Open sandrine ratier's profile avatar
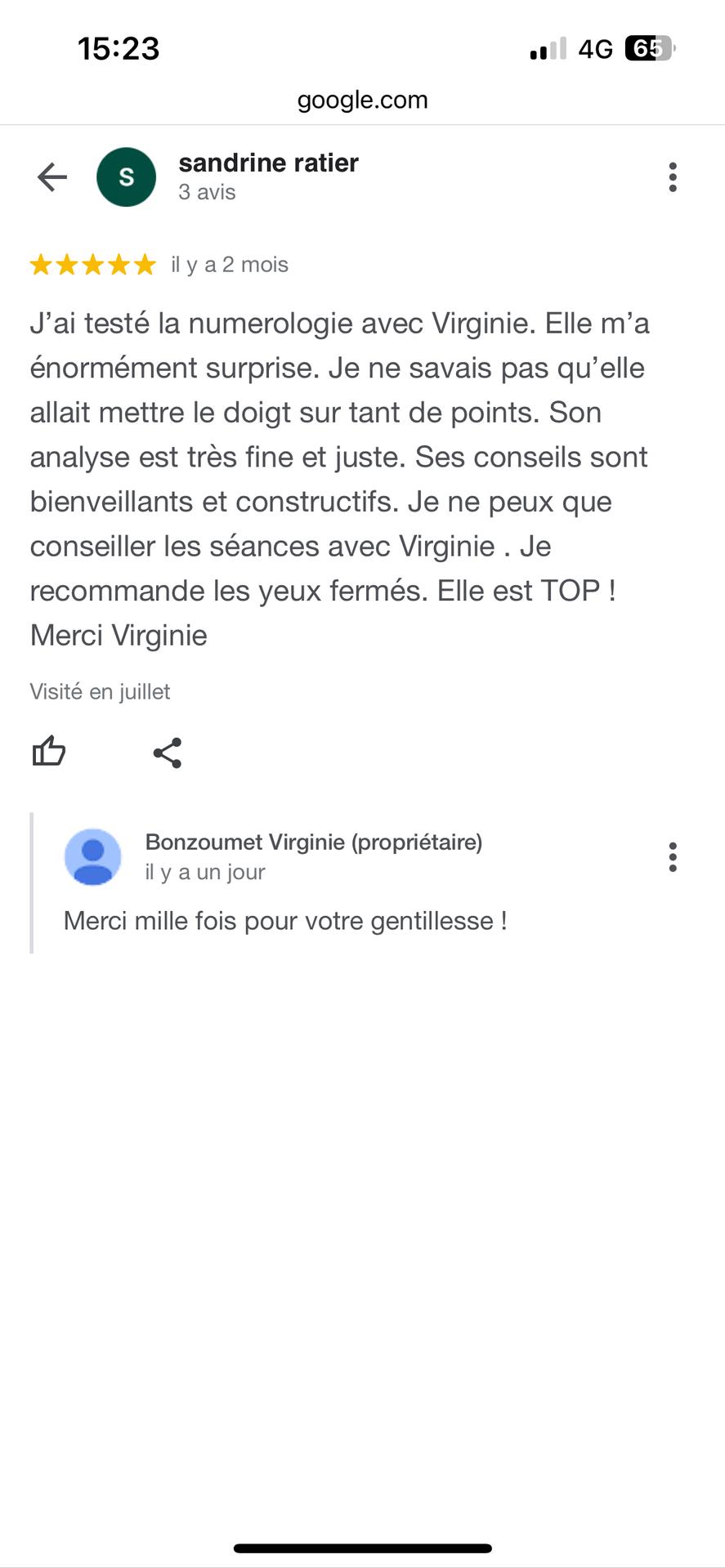This screenshot has width=725, height=1568. point(126,176)
